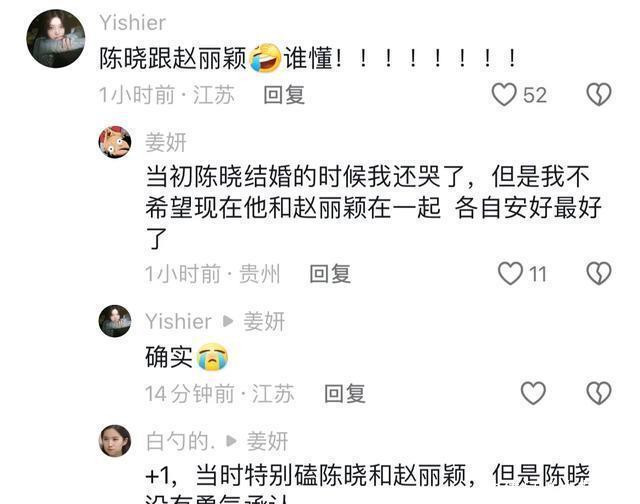Open 白勺的. user avatar
The image size is (640, 504).
click(x=115, y=440)
